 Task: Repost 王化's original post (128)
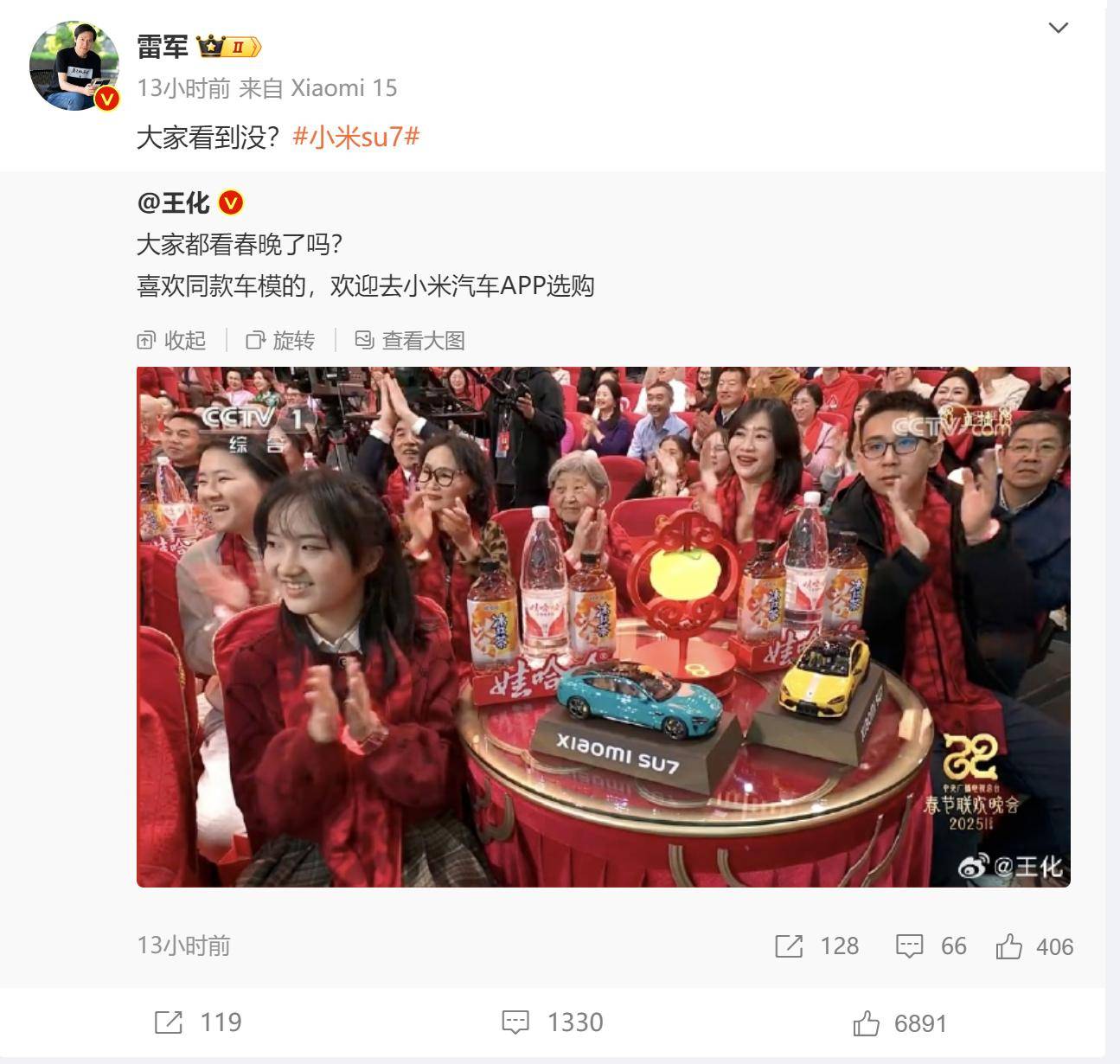coord(817,946)
